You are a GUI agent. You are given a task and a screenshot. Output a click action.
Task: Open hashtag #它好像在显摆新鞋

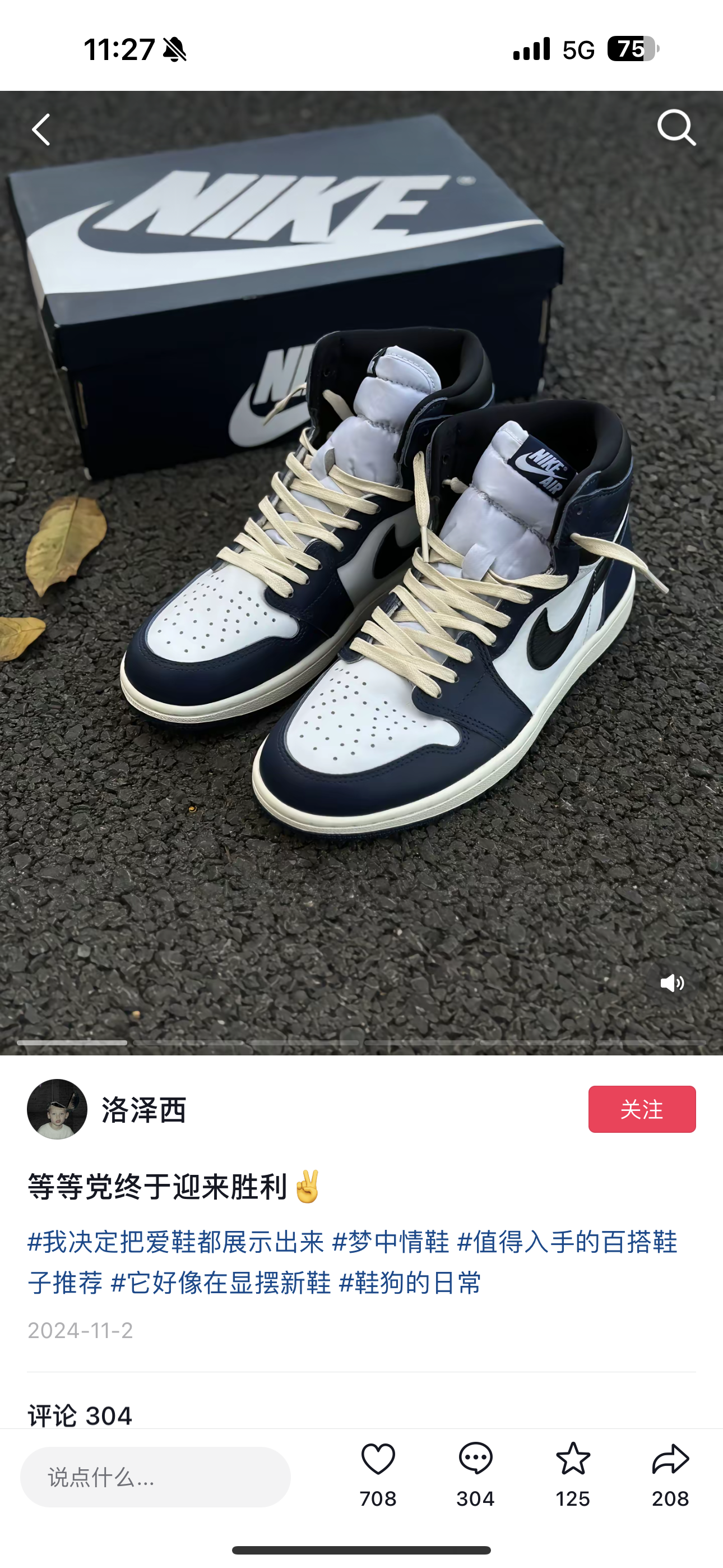[220, 1283]
